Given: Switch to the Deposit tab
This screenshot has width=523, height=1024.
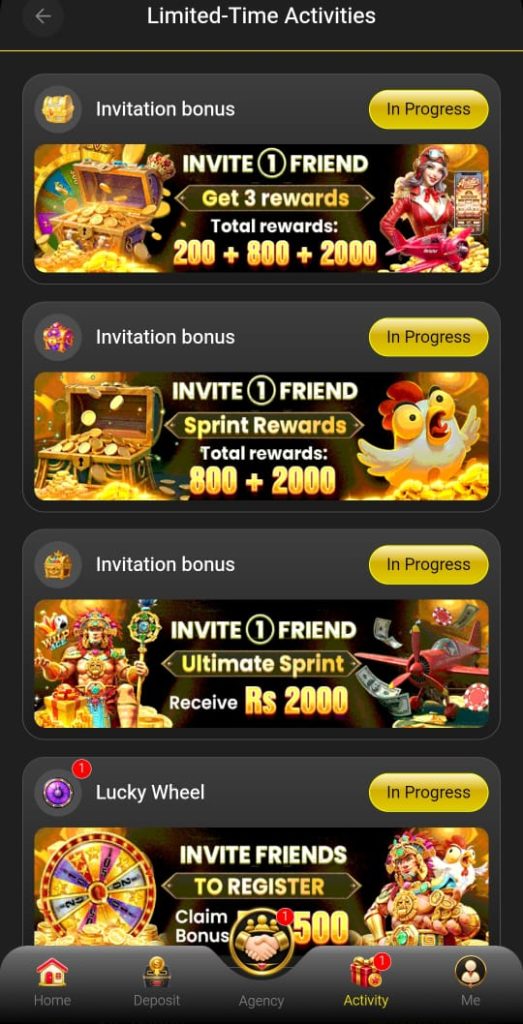Looking at the screenshot, I should pyautogui.click(x=157, y=982).
